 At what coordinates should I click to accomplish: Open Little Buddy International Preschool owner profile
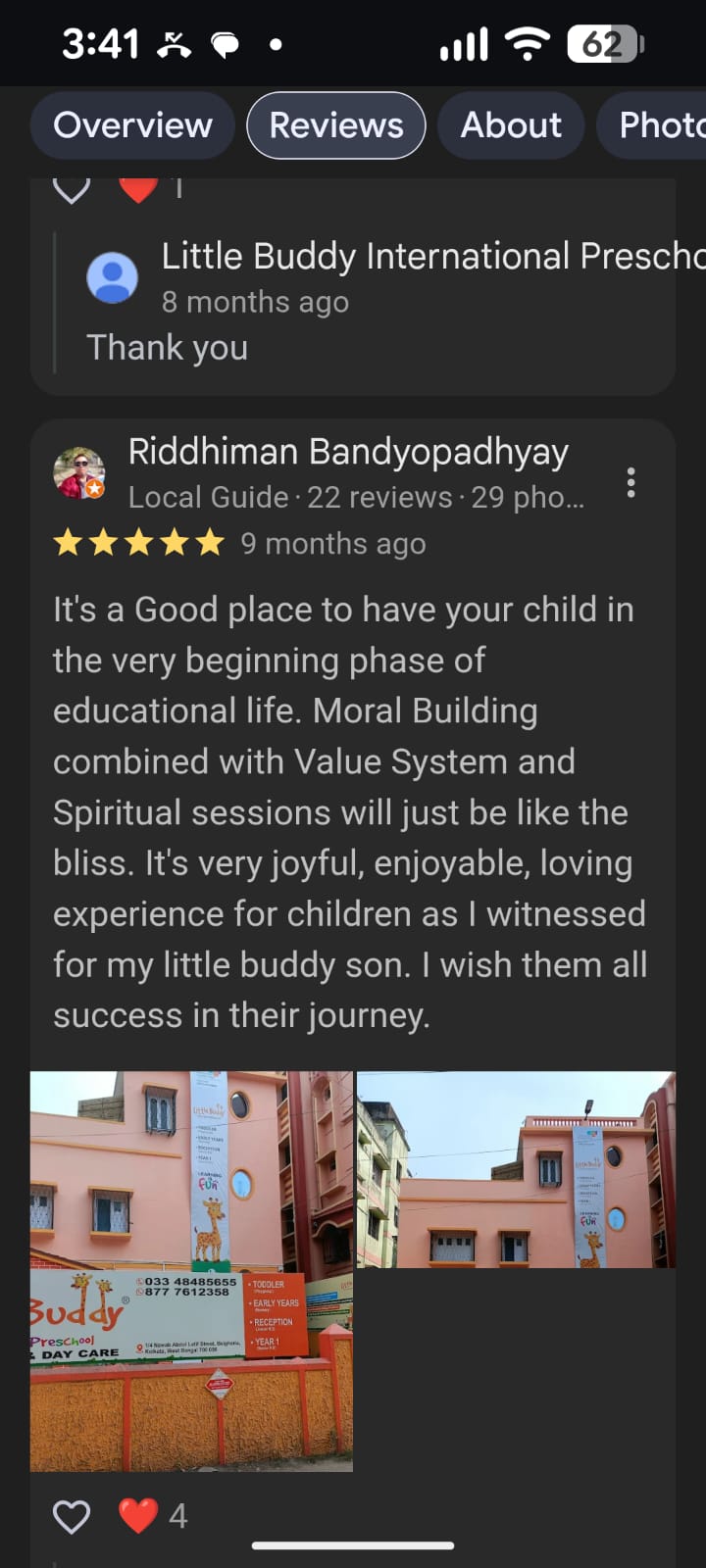click(x=113, y=278)
